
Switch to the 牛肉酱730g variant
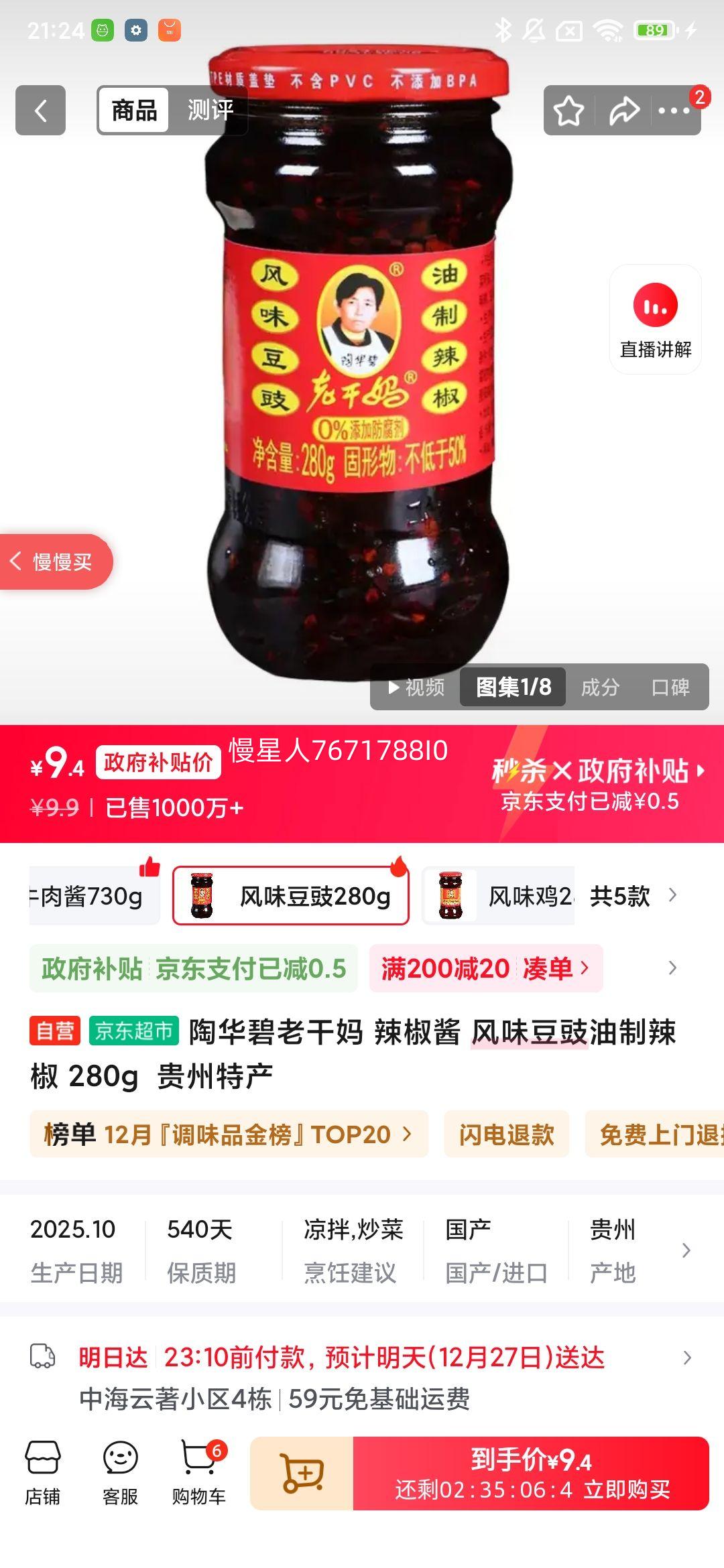coord(87,895)
